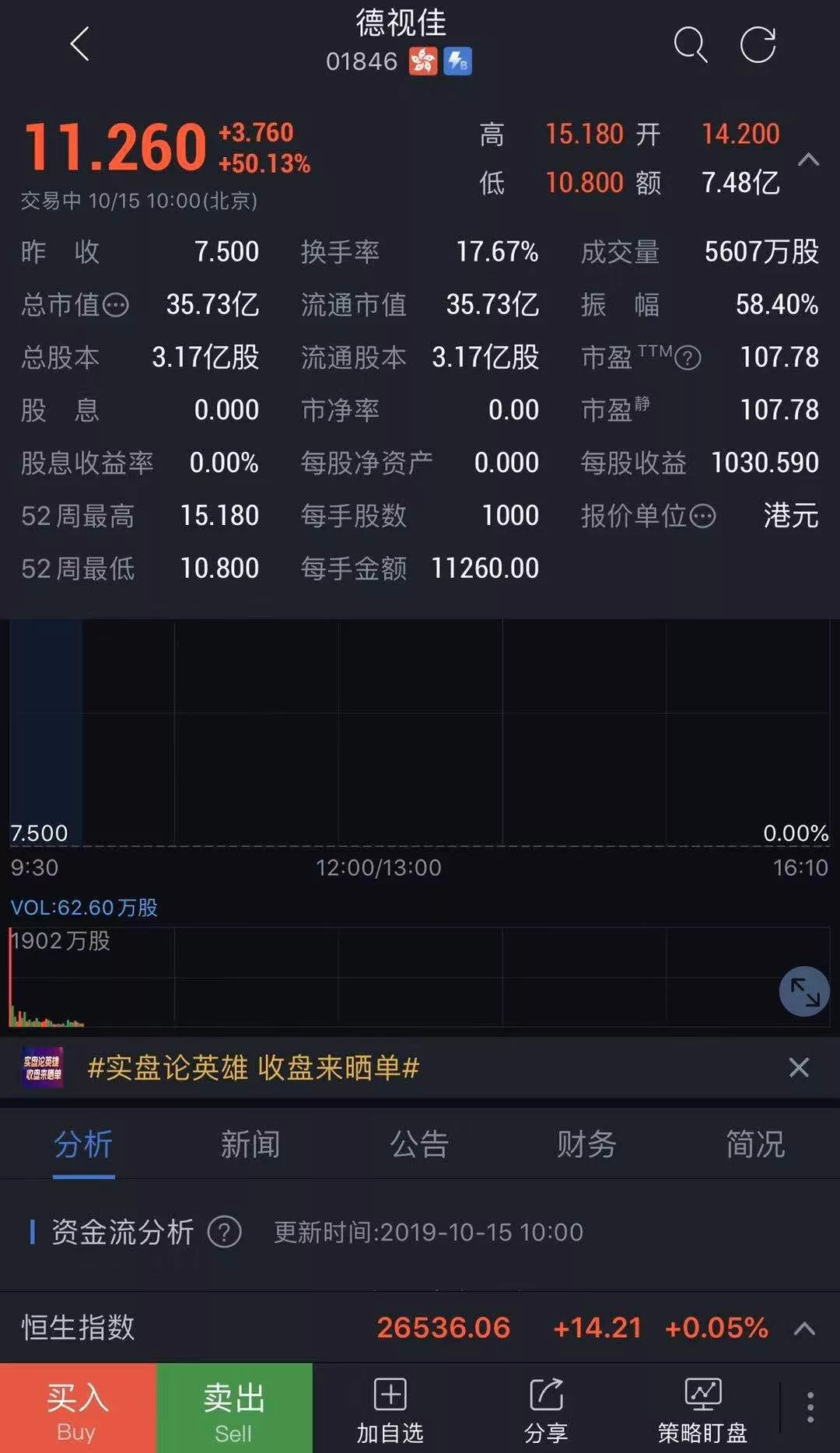Screen dimensions: 840x1453
Task: Open the #实盘论英雄 收盘来晒单# banner
Action: (x=253, y=1067)
